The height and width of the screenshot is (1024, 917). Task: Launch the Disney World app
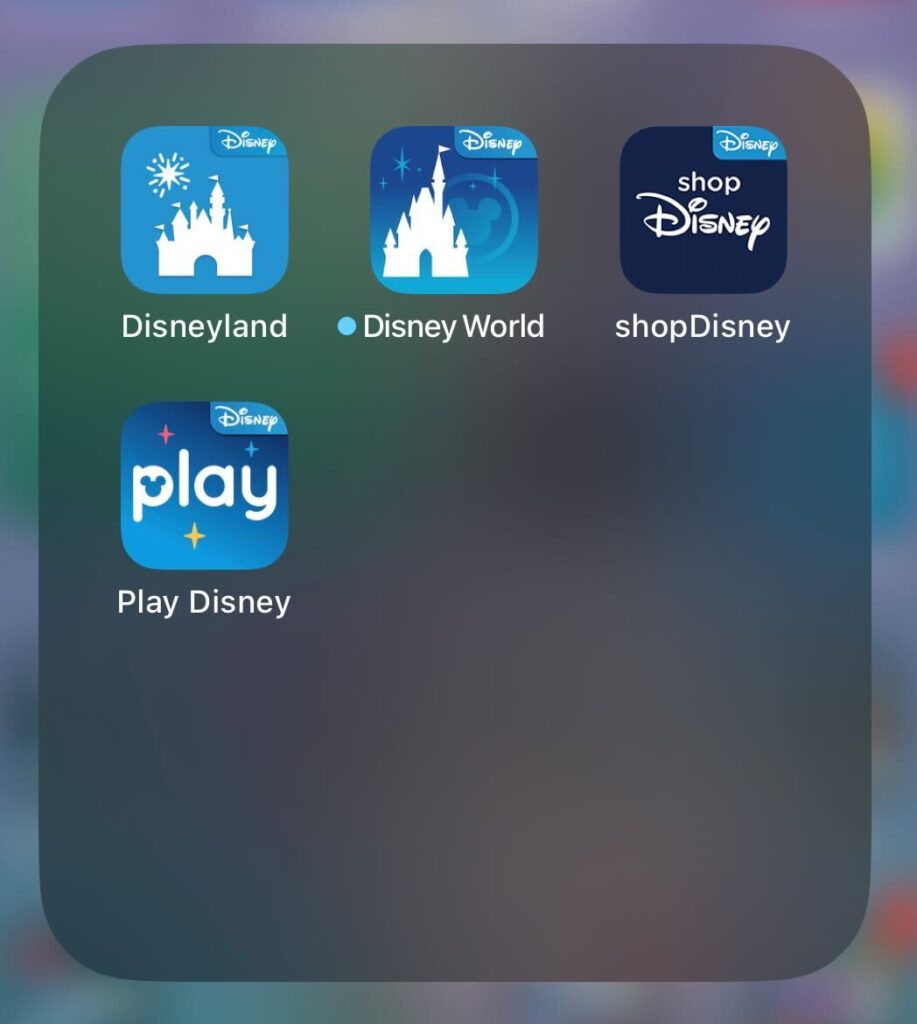click(453, 210)
